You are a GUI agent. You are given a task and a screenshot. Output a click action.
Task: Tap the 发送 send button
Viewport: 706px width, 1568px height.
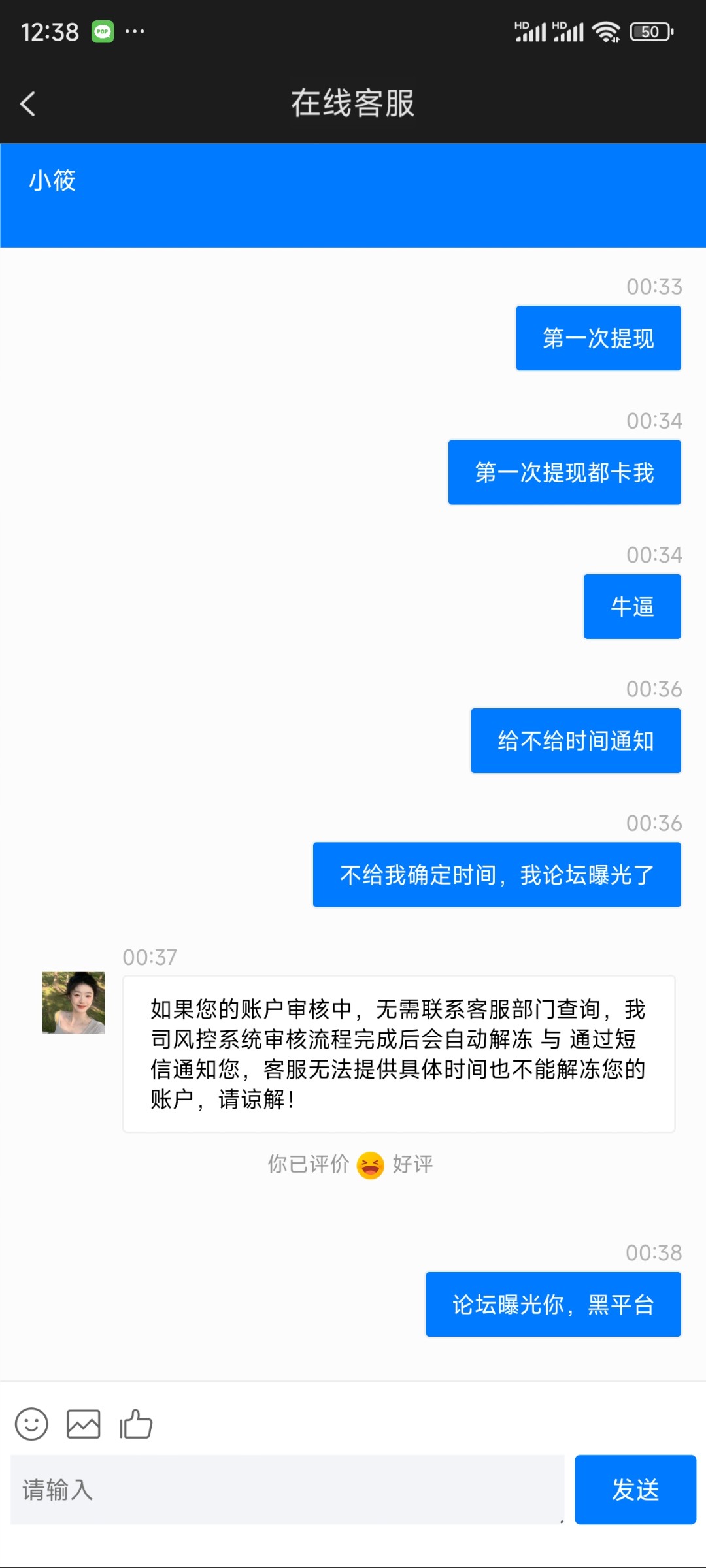click(635, 1490)
